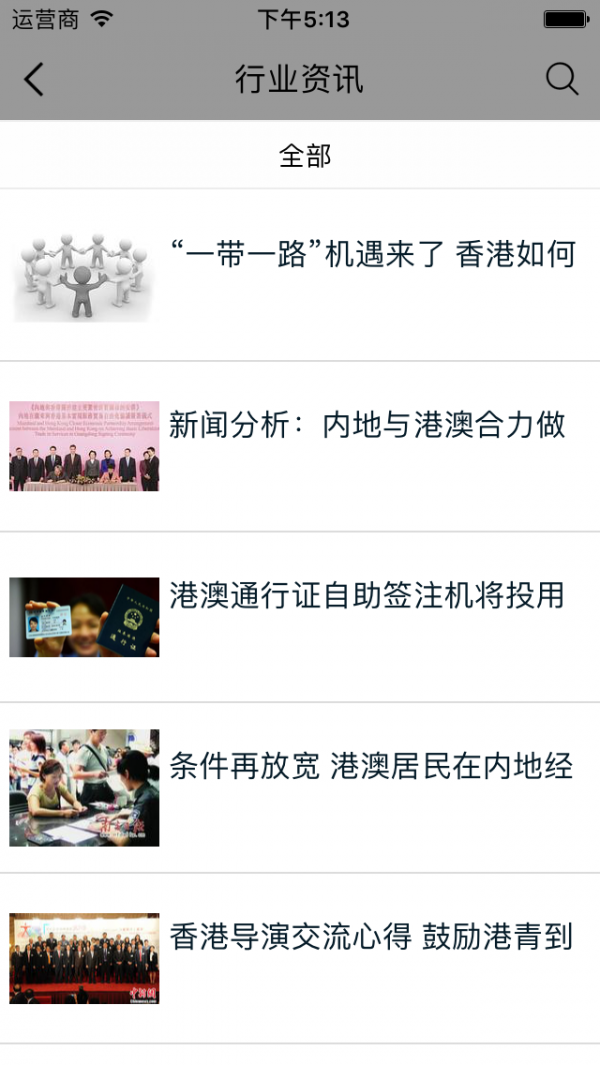The width and height of the screenshot is (600, 1065).
Task: Select the 全部 category tab
Action: 304,155
